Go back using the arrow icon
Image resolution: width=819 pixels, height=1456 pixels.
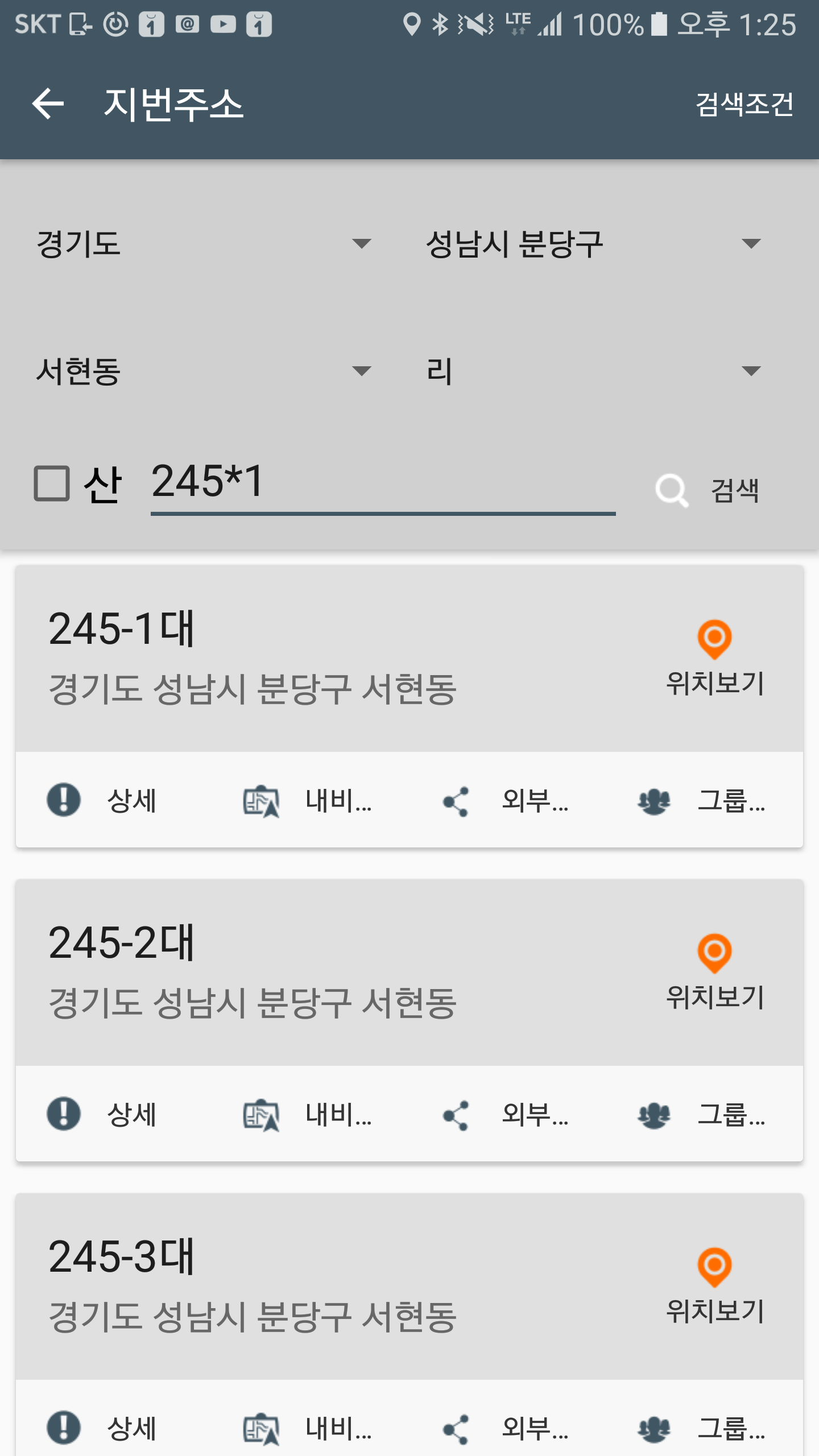(x=48, y=104)
